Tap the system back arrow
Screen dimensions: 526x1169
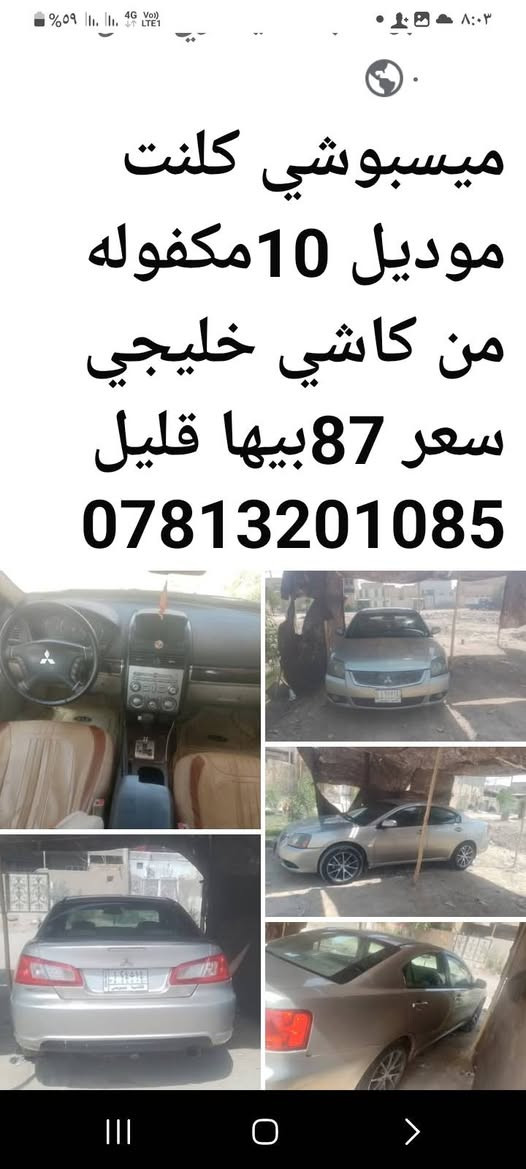tap(412, 1131)
